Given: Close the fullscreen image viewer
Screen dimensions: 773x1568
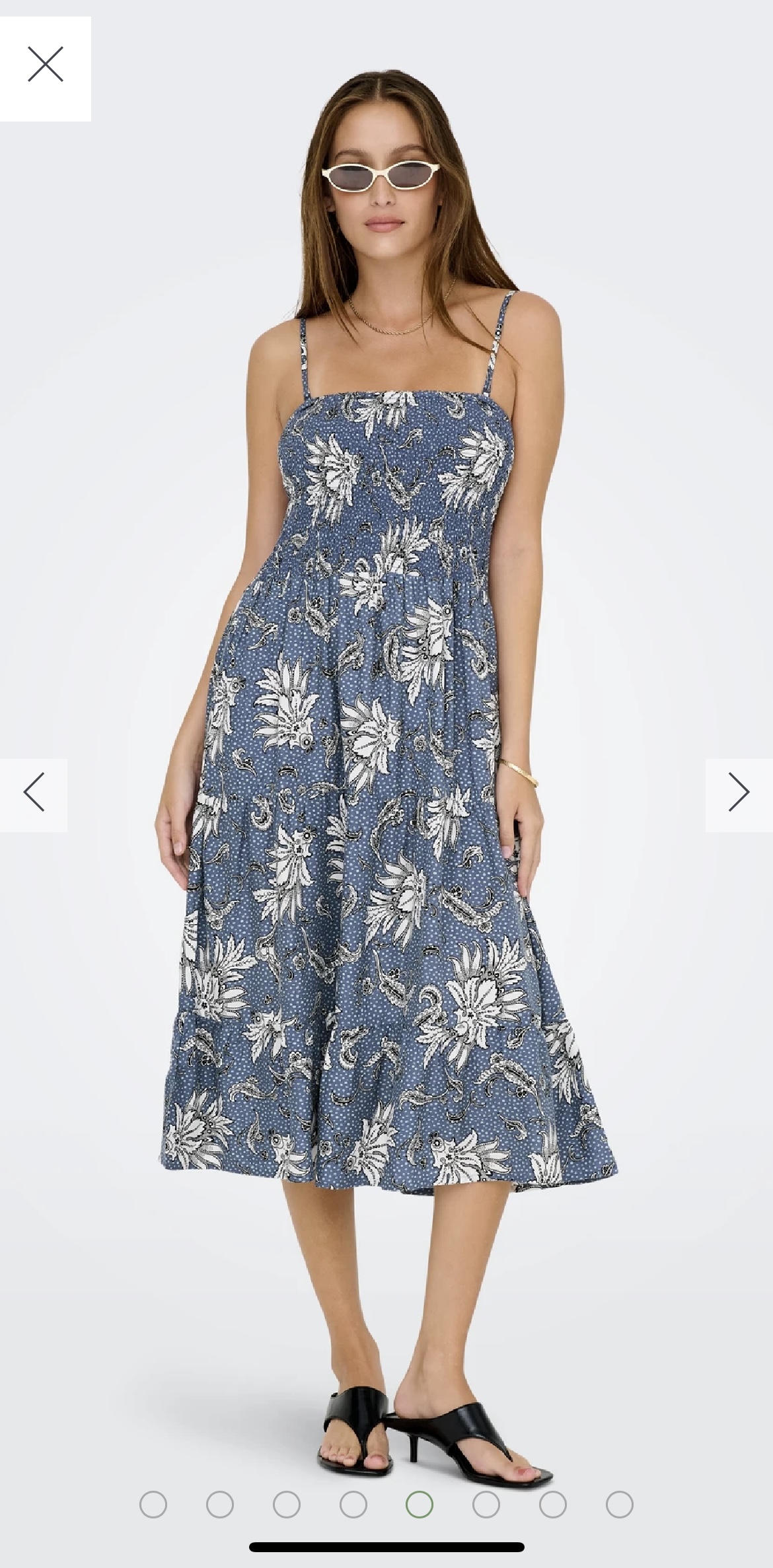Looking at the screenshot, I should [46, 68].
